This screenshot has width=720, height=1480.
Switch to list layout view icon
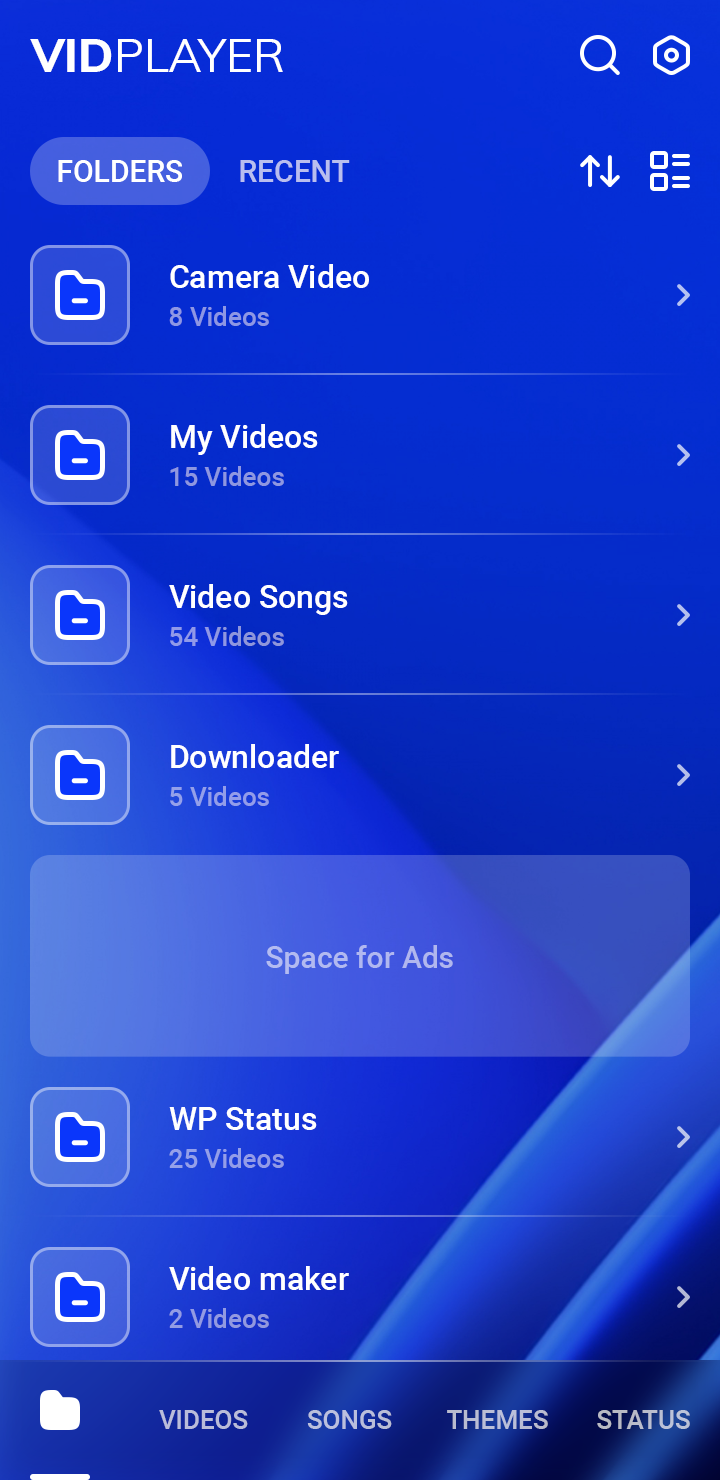pyautogui.click(x=670, y=171)
